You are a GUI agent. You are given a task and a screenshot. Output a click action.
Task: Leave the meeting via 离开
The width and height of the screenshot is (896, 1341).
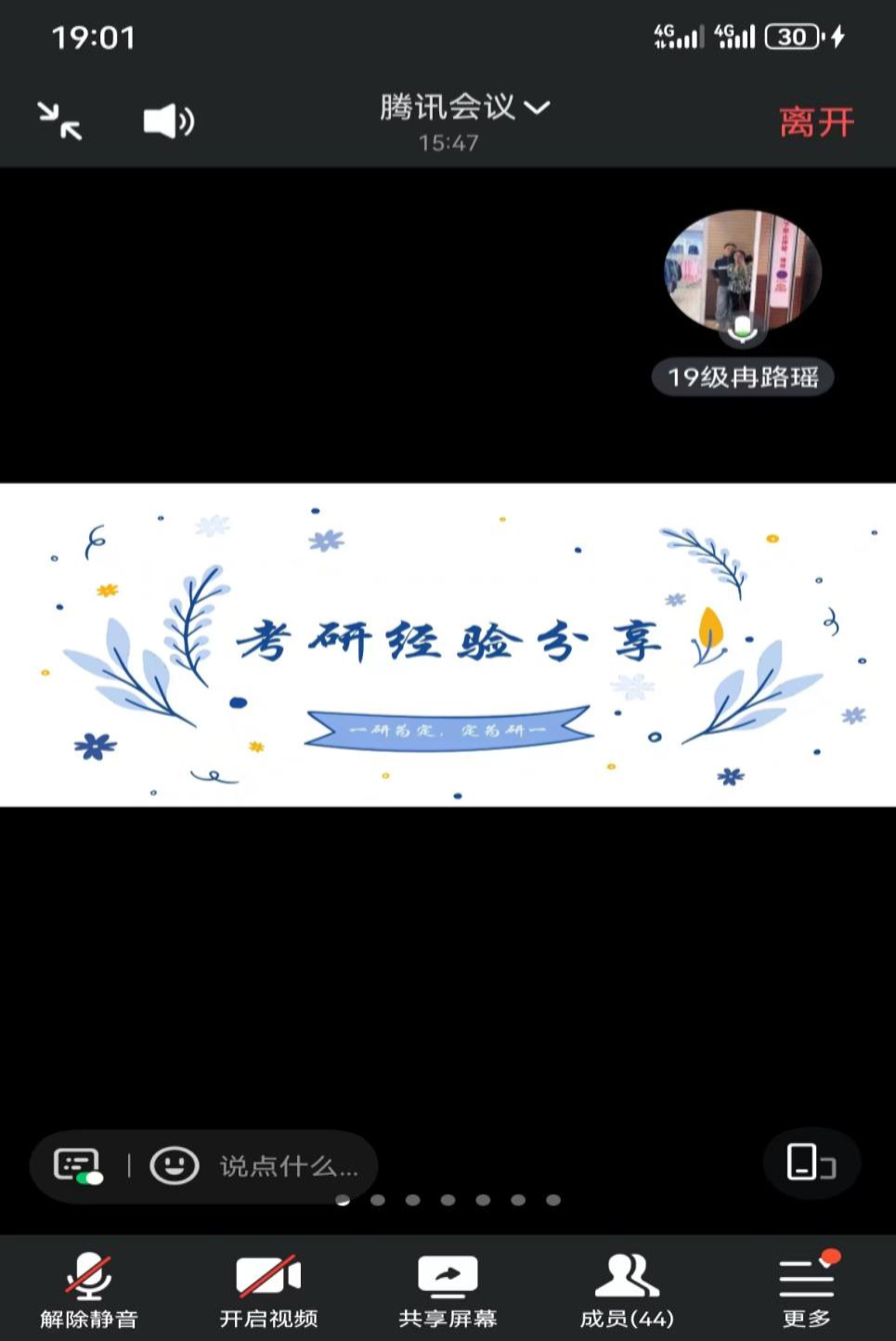(815, 122)
